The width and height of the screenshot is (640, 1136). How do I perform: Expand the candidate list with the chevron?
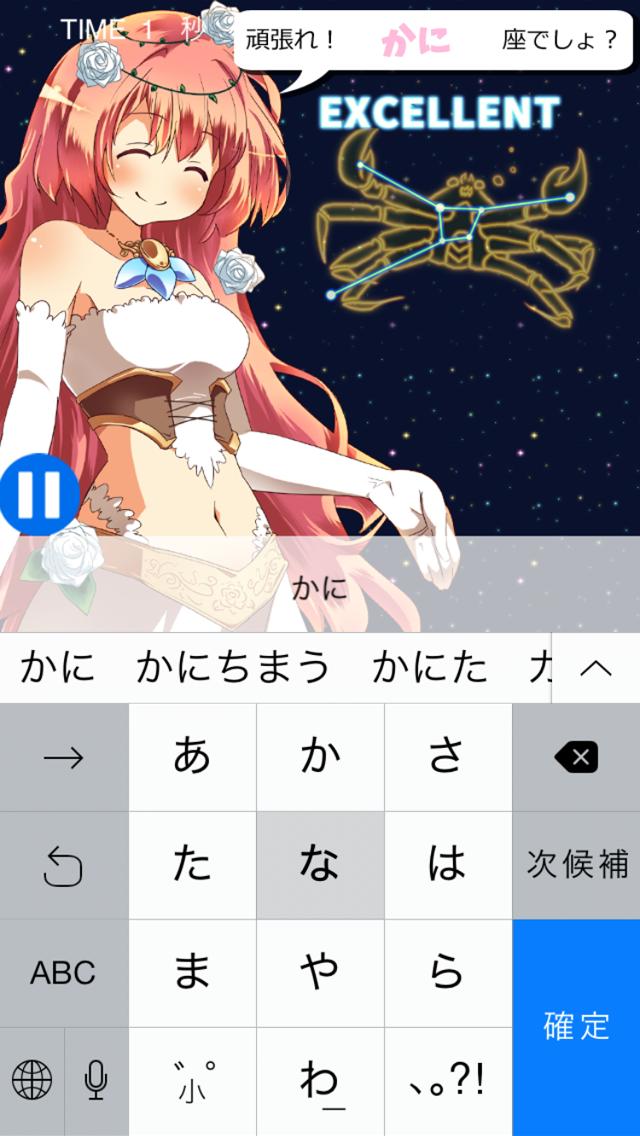(x=596, y=668)
